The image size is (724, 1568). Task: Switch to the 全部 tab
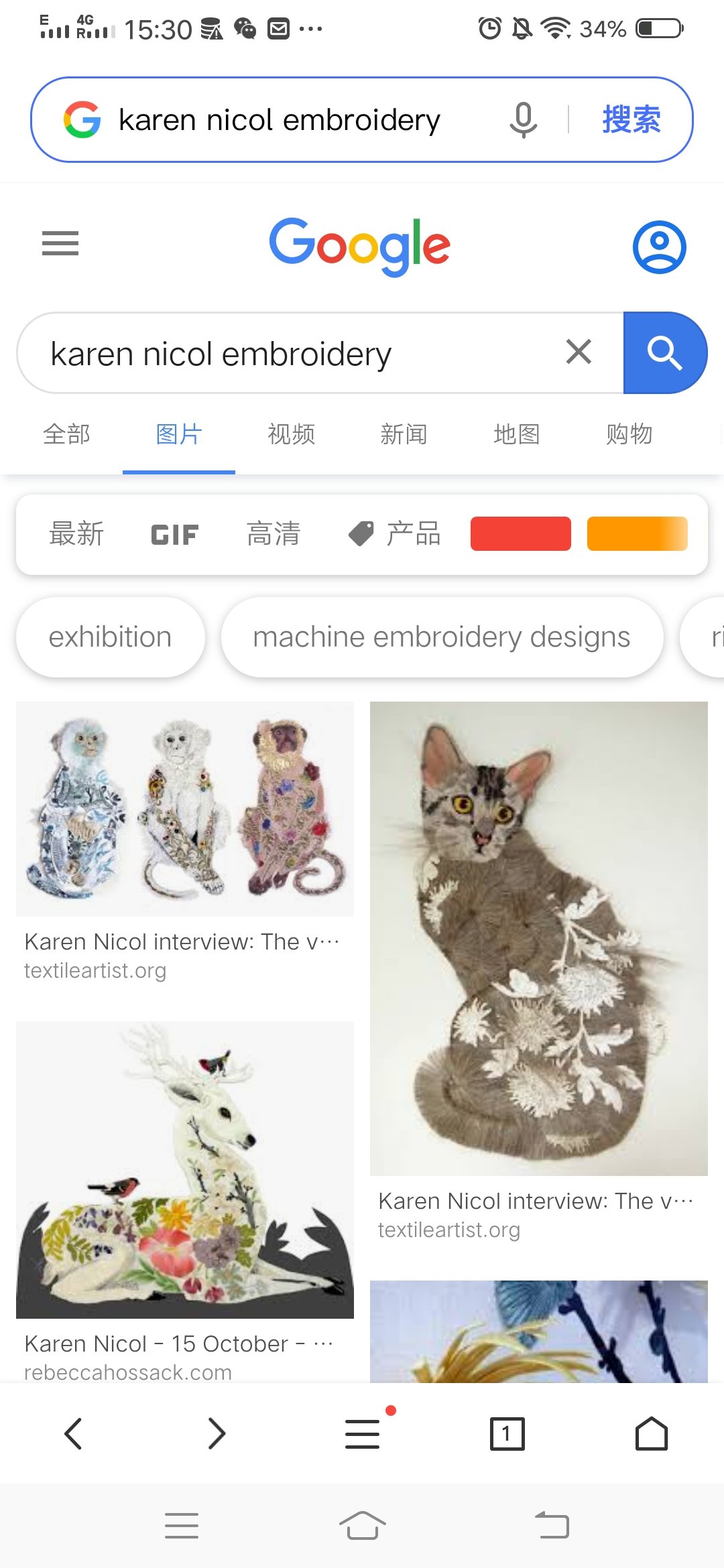66,434
